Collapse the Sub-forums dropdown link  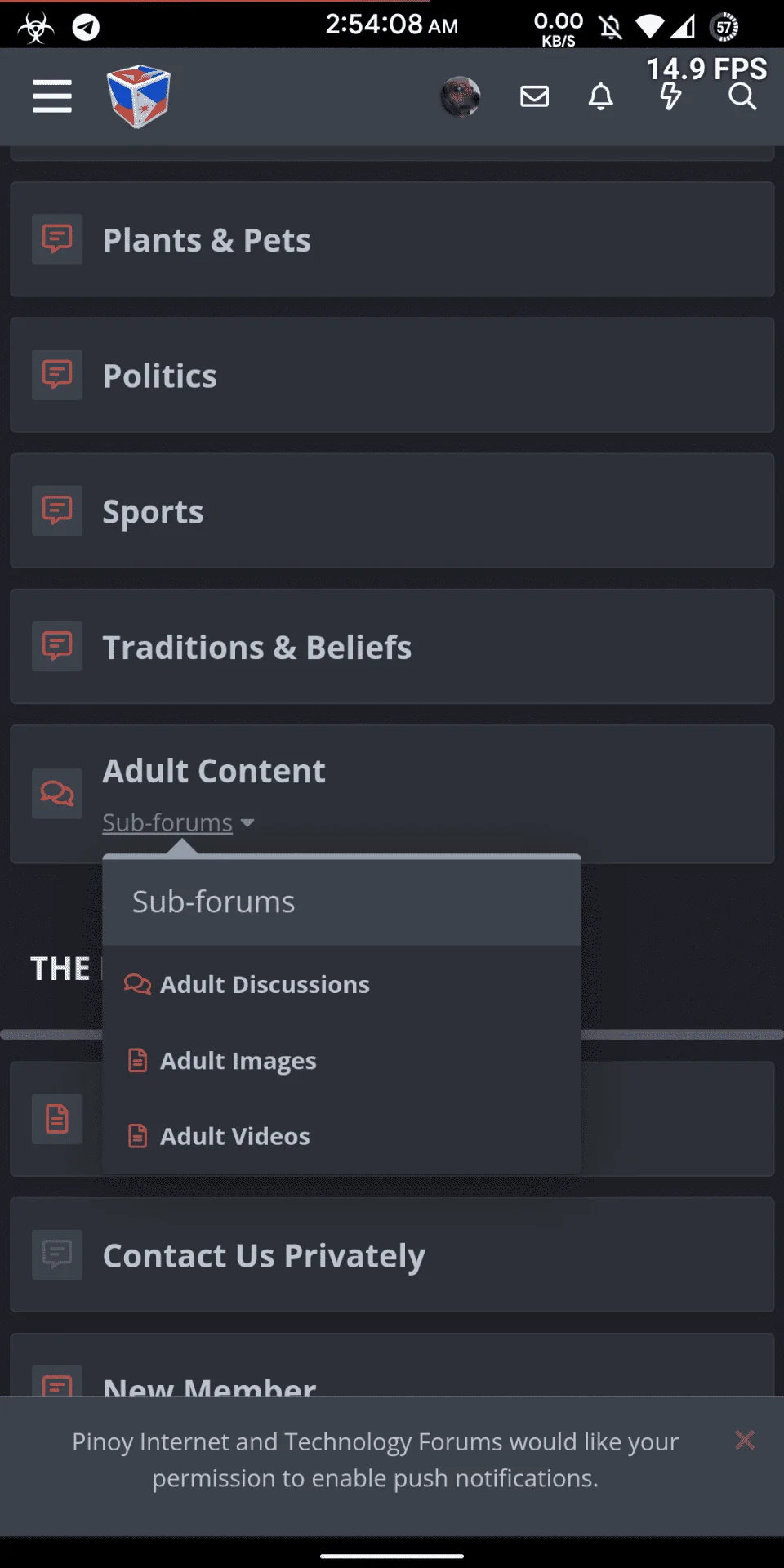[178, 822]
